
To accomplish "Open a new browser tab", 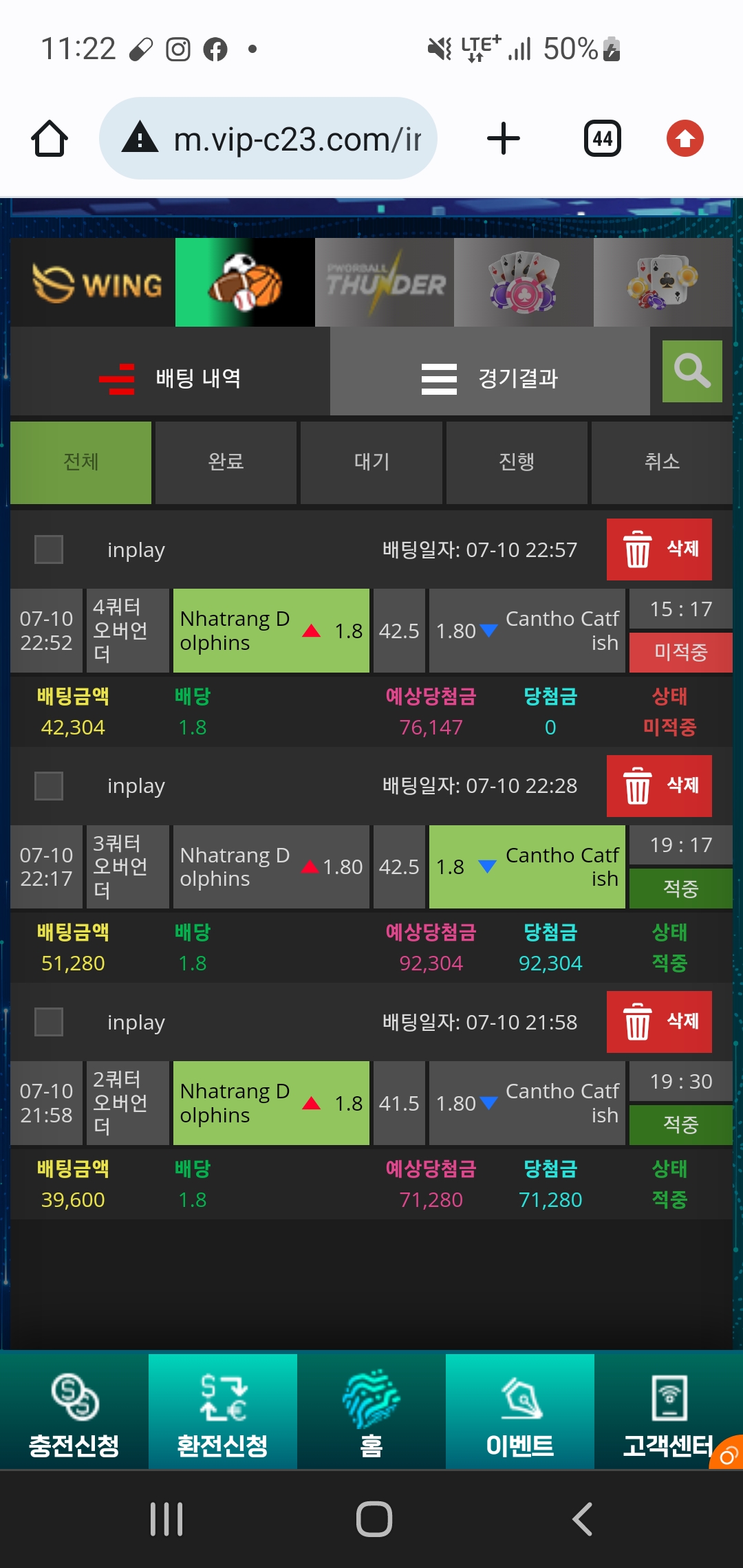I will click(503, 138).
